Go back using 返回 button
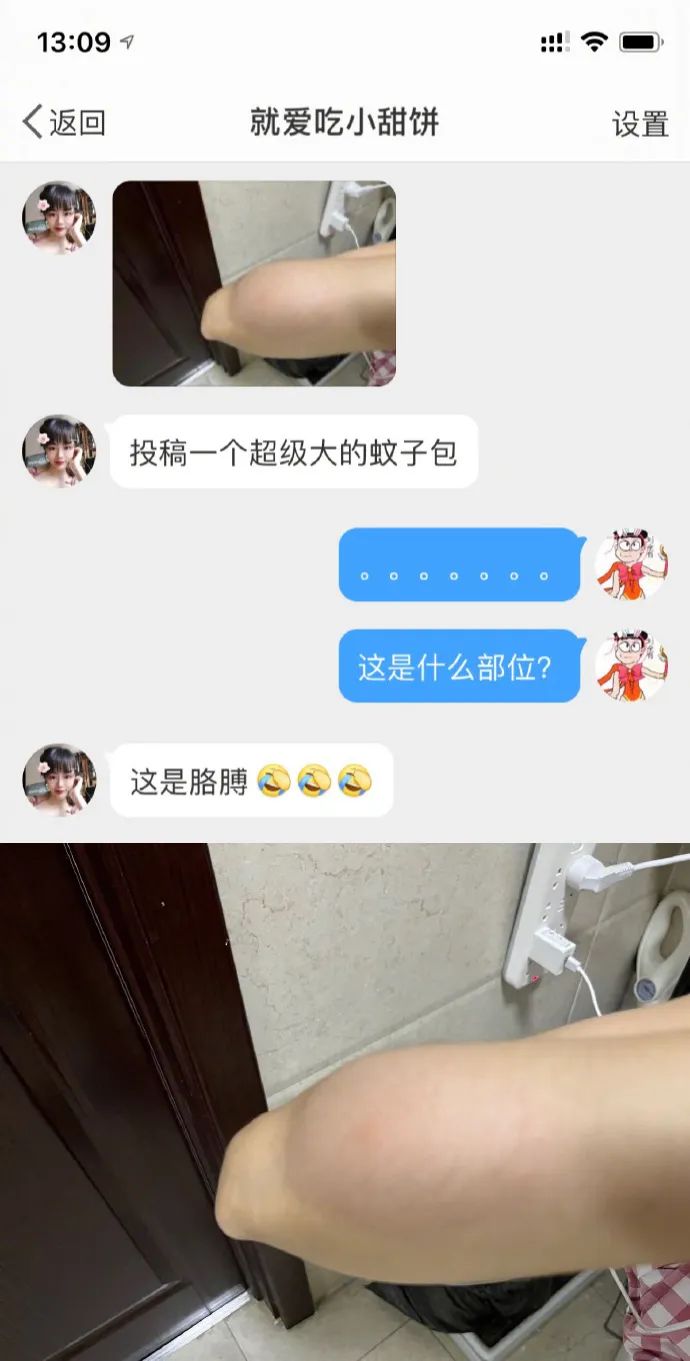Screen dimensions: 690x1361 click(64, 123)
